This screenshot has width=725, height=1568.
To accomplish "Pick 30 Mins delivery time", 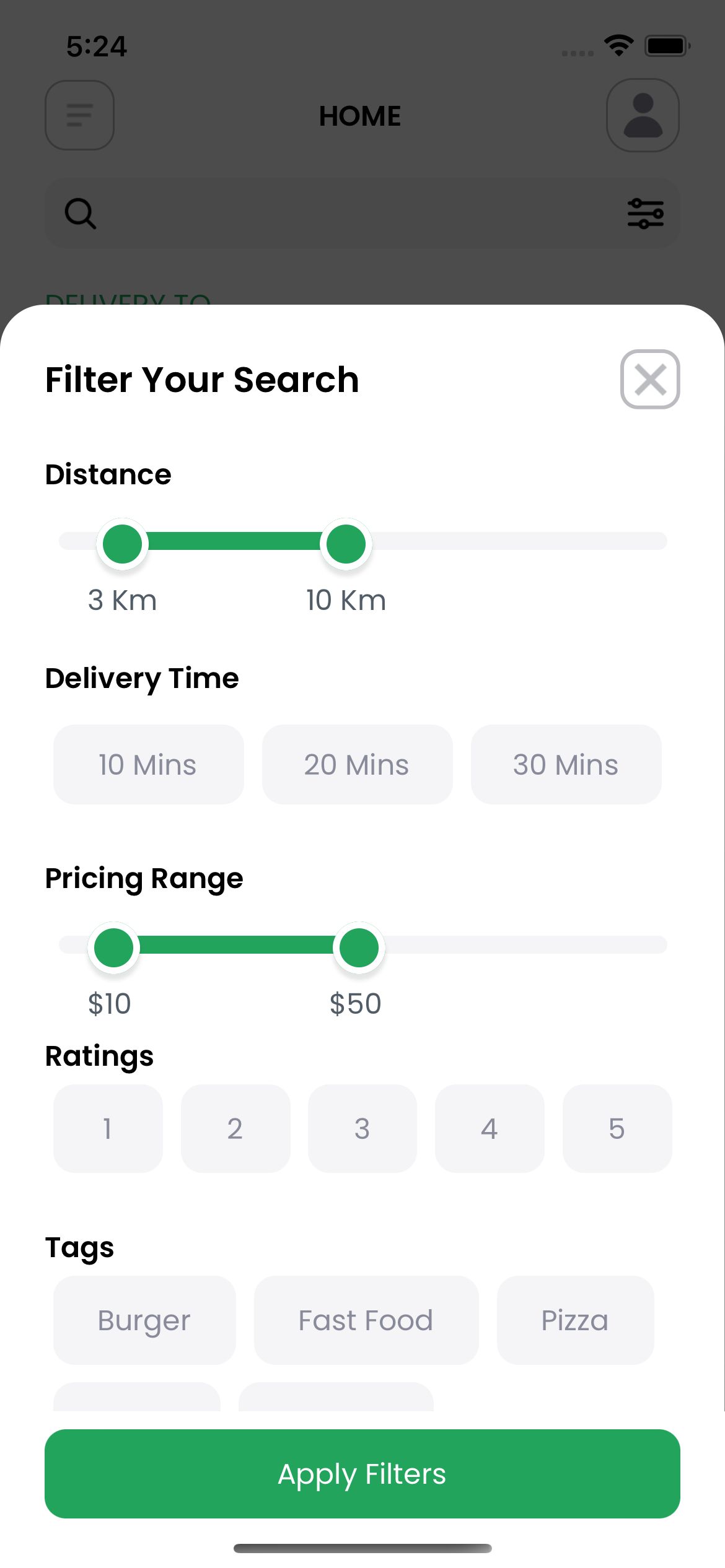I will point(566,764).
